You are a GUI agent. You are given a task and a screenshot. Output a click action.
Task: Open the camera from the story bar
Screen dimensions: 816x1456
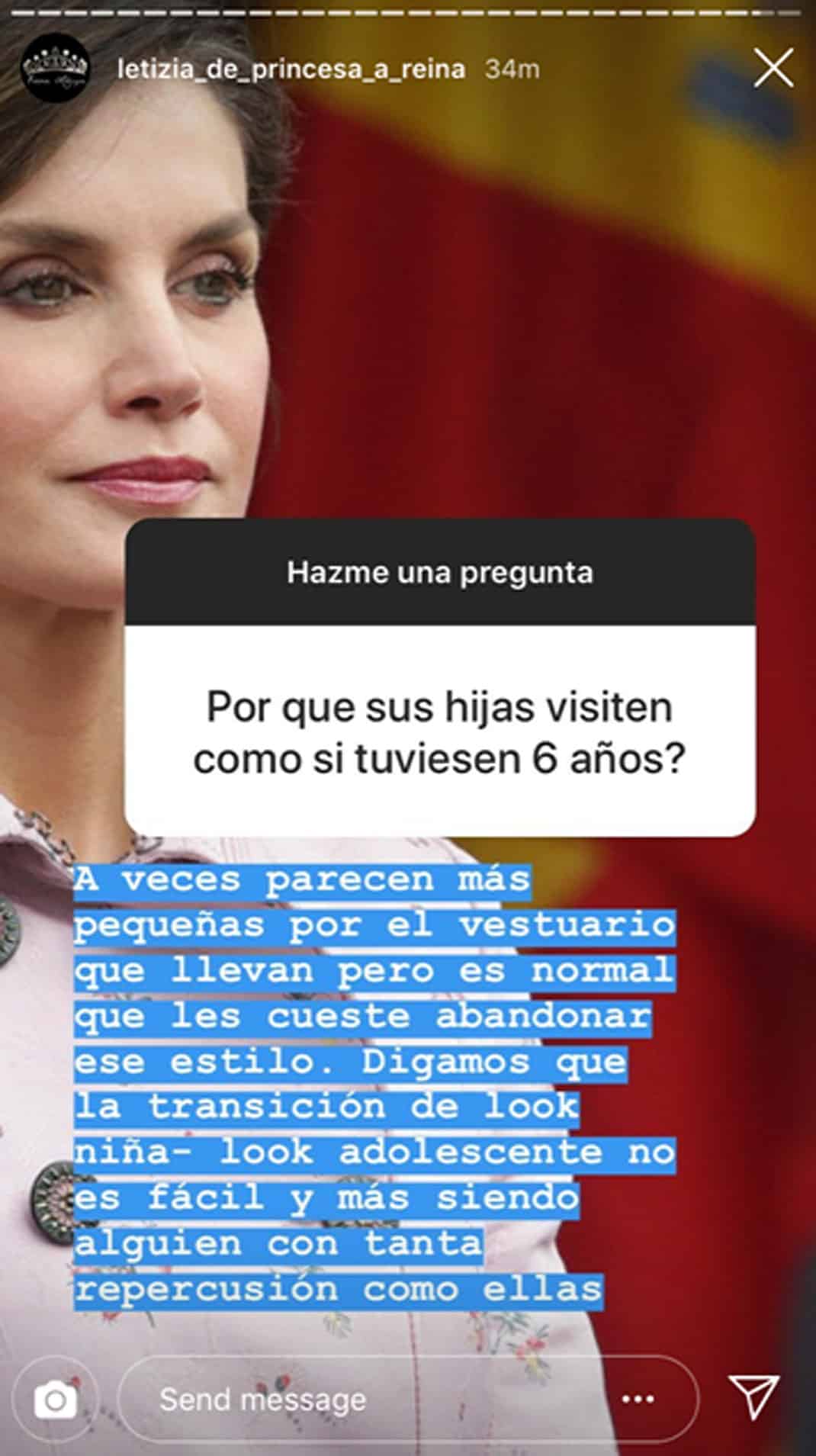(56, 1400)
